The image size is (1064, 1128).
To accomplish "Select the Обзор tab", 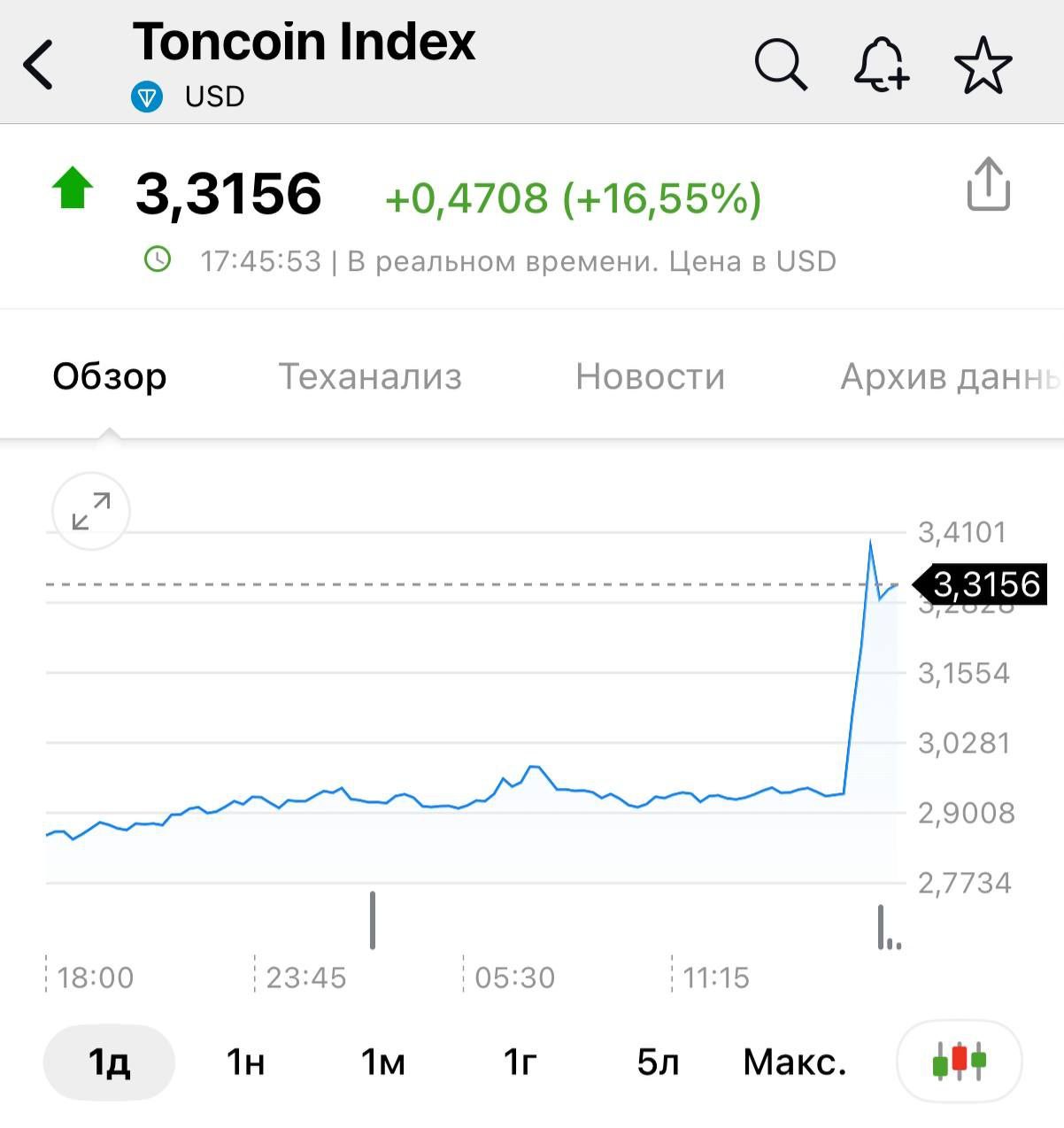I will pos(110,376).
